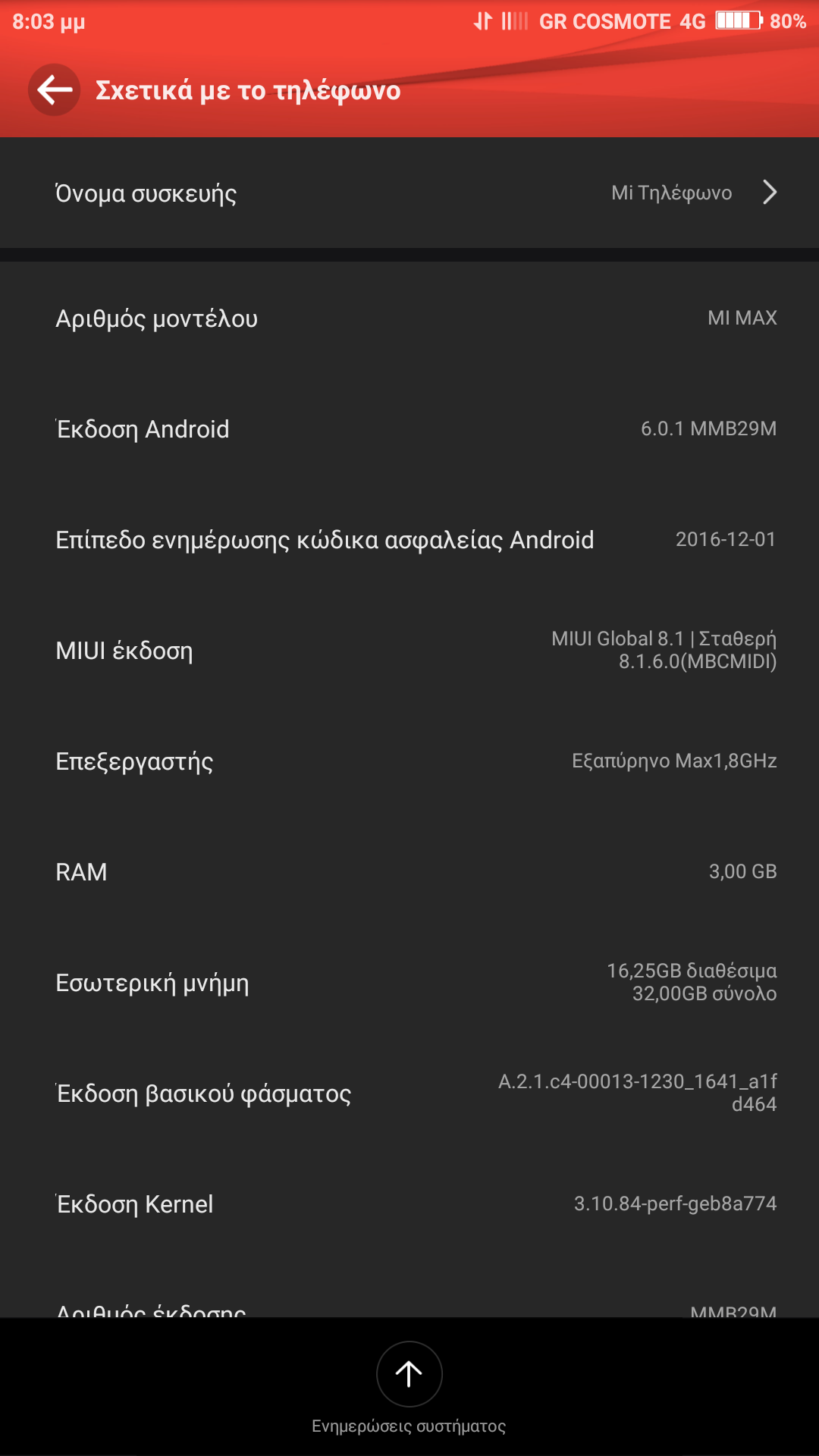This screenshot has width=819, height=1456.
Task: Tap the Αριθμός μοντέλου row
Action: (409, 318)
